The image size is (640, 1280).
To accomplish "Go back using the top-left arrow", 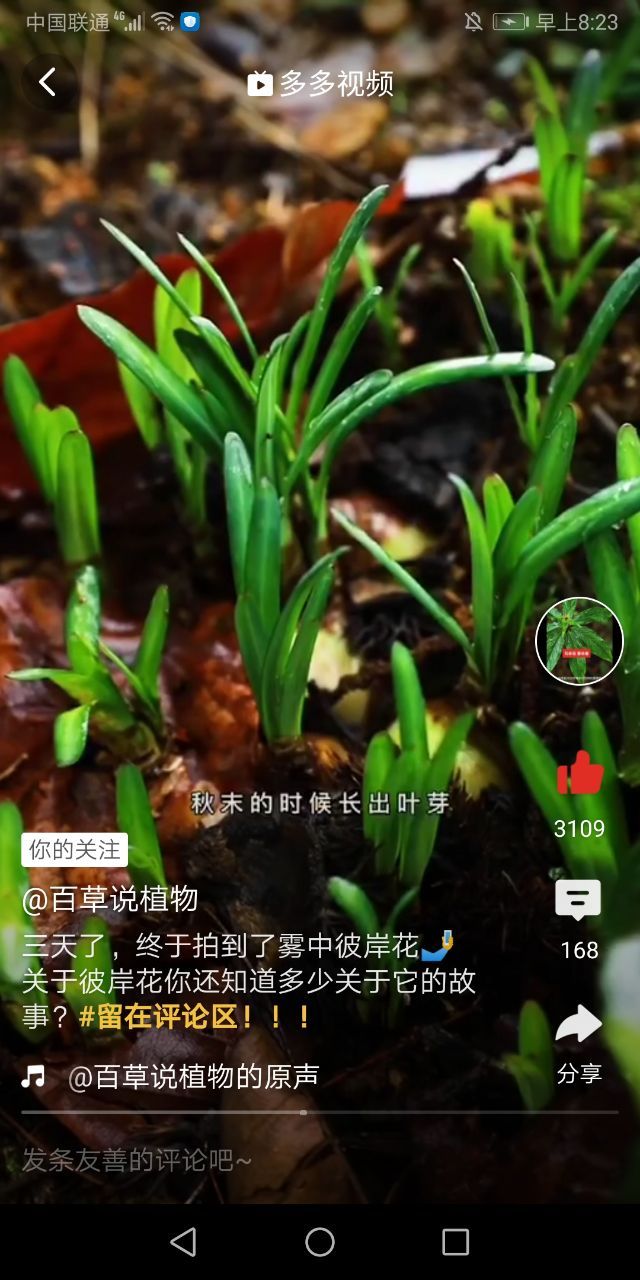I will pos(47,82).
